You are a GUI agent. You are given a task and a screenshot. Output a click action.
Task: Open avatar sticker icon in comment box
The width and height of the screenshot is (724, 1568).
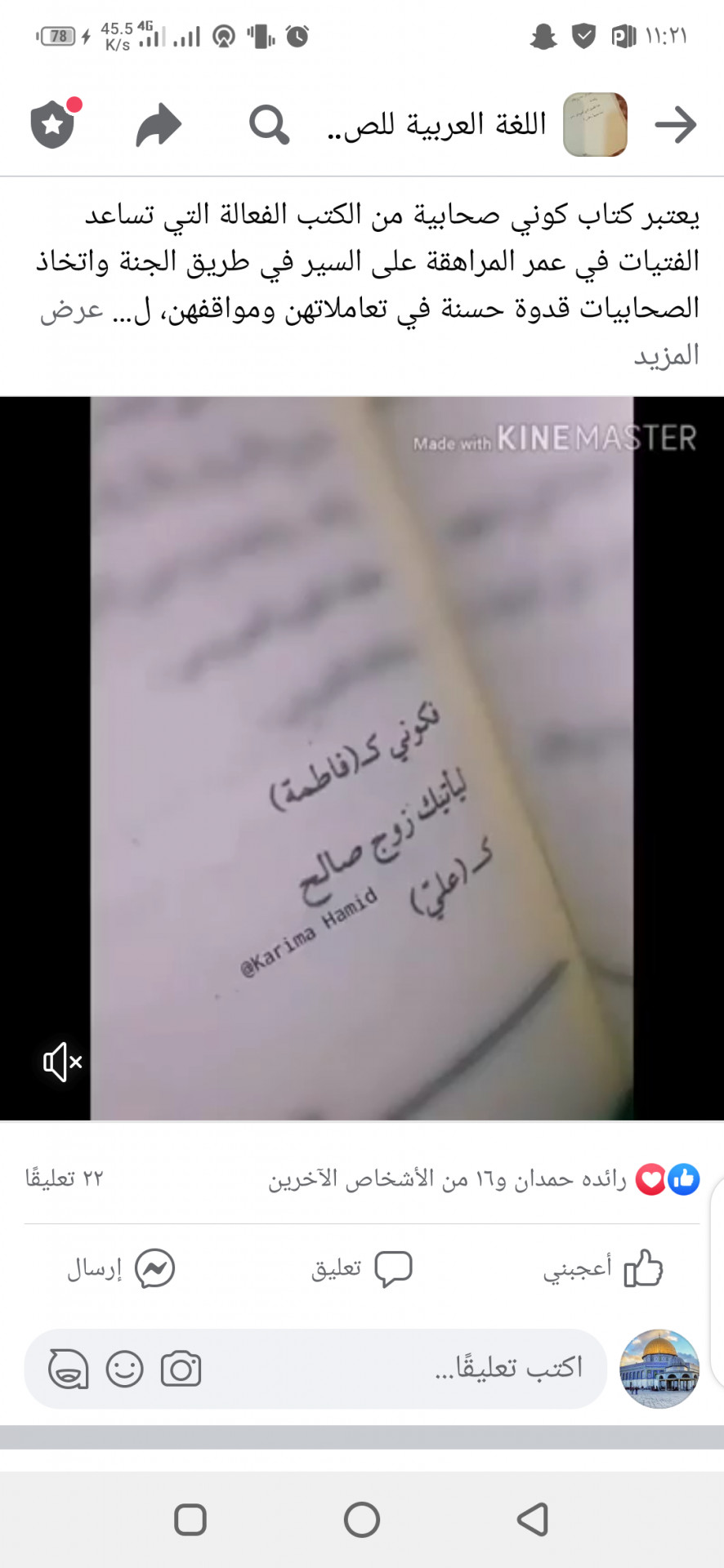pyautogui.click(x=68, y=1369)
